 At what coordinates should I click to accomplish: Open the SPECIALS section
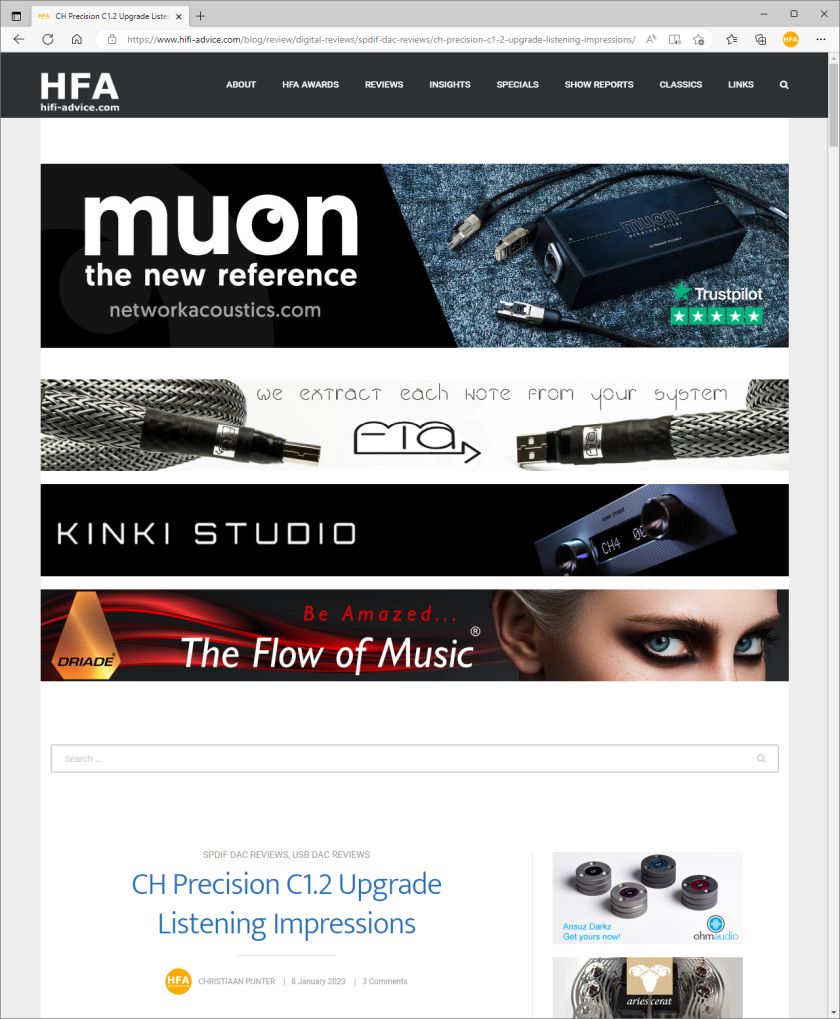(517, 85)
